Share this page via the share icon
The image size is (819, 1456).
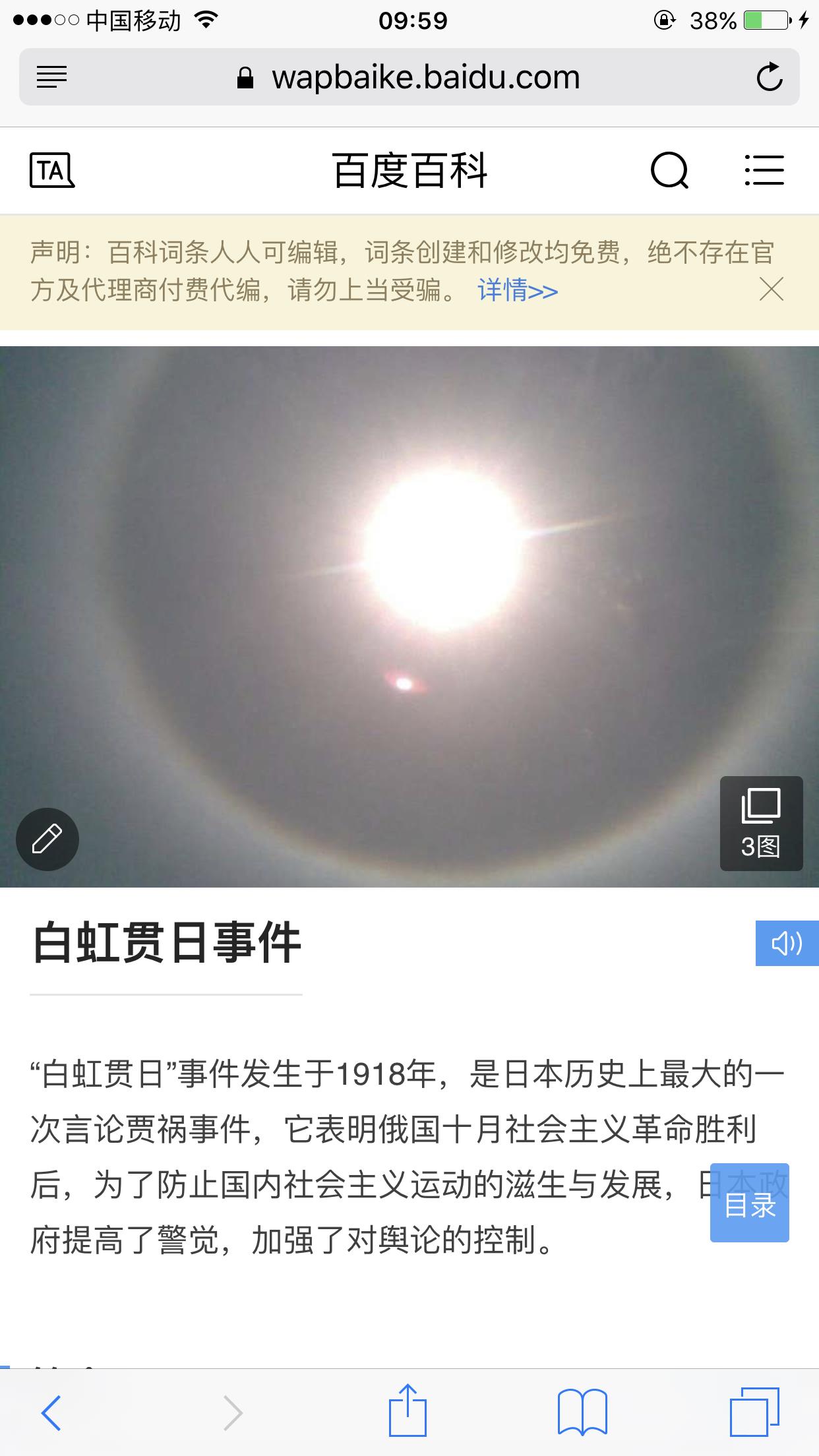coord(408,1411)
